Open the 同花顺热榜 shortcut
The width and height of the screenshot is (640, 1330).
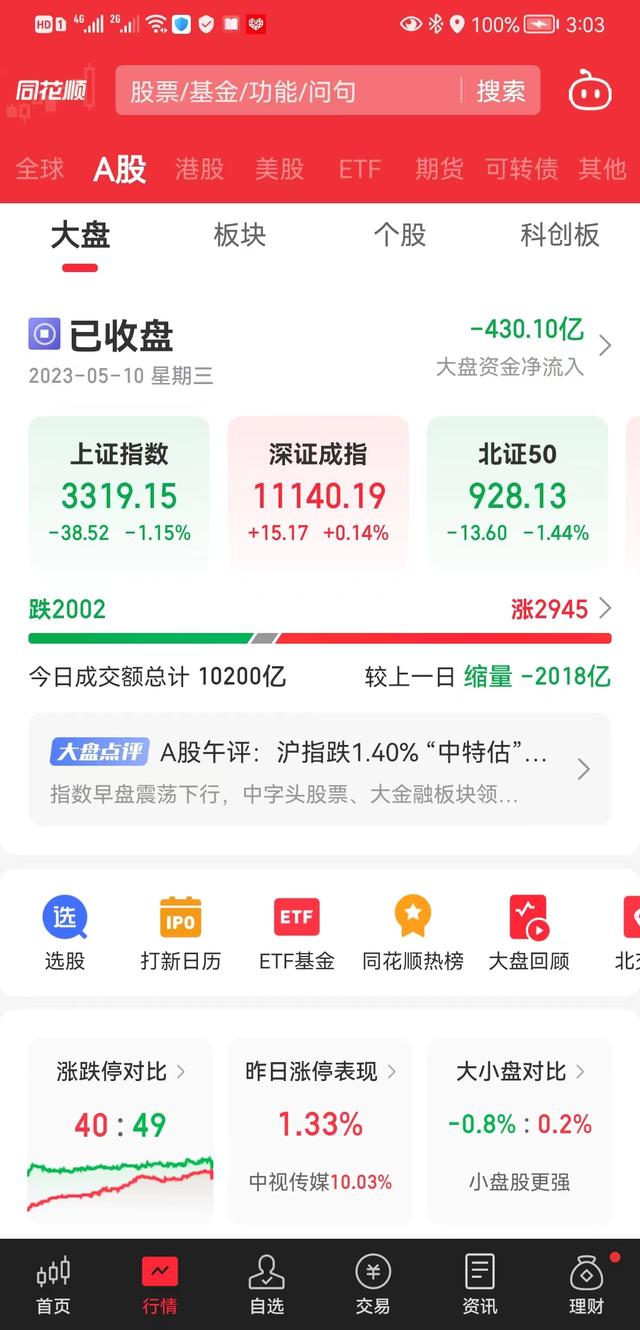coord(413,932)
